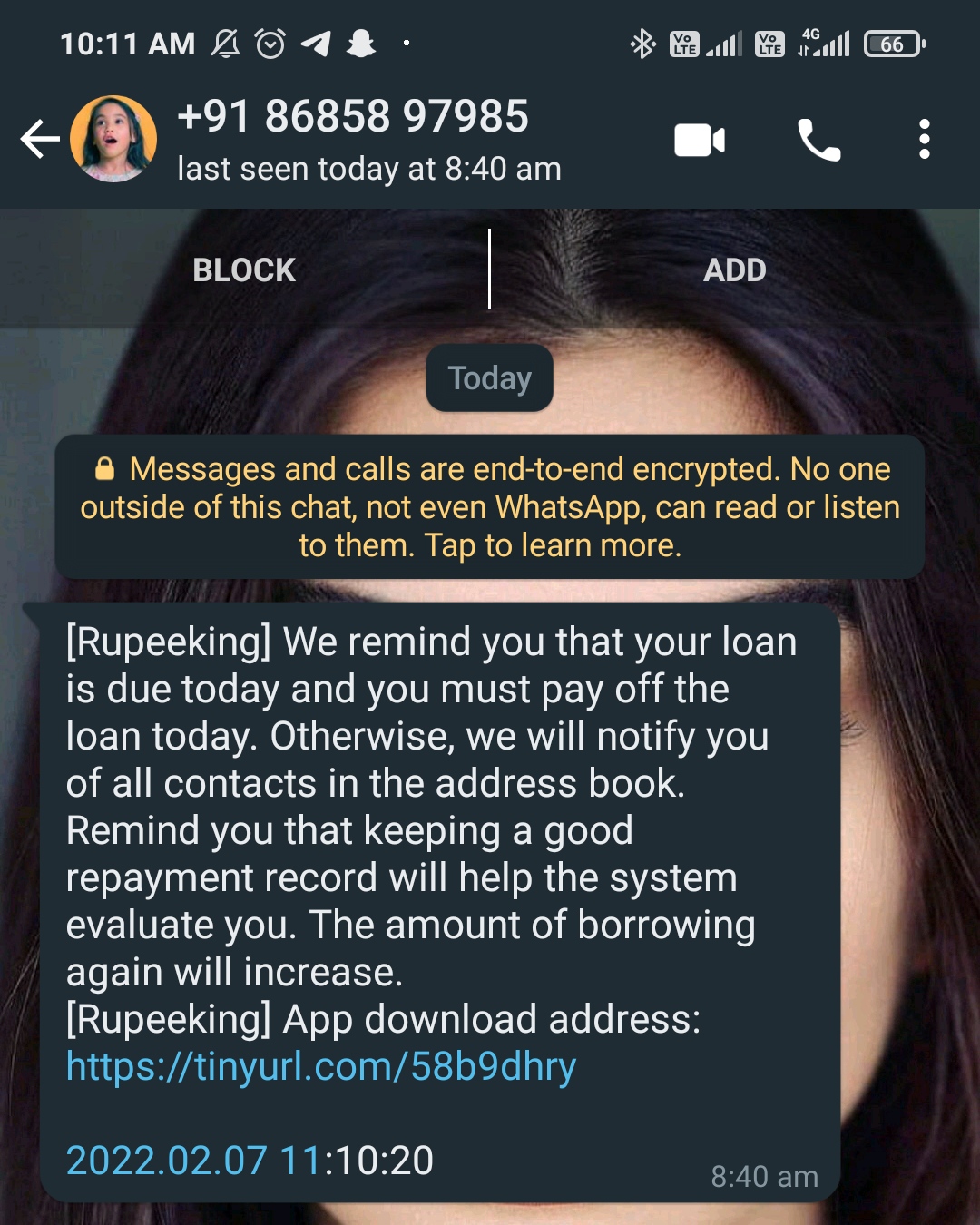Start a video call

699,141
